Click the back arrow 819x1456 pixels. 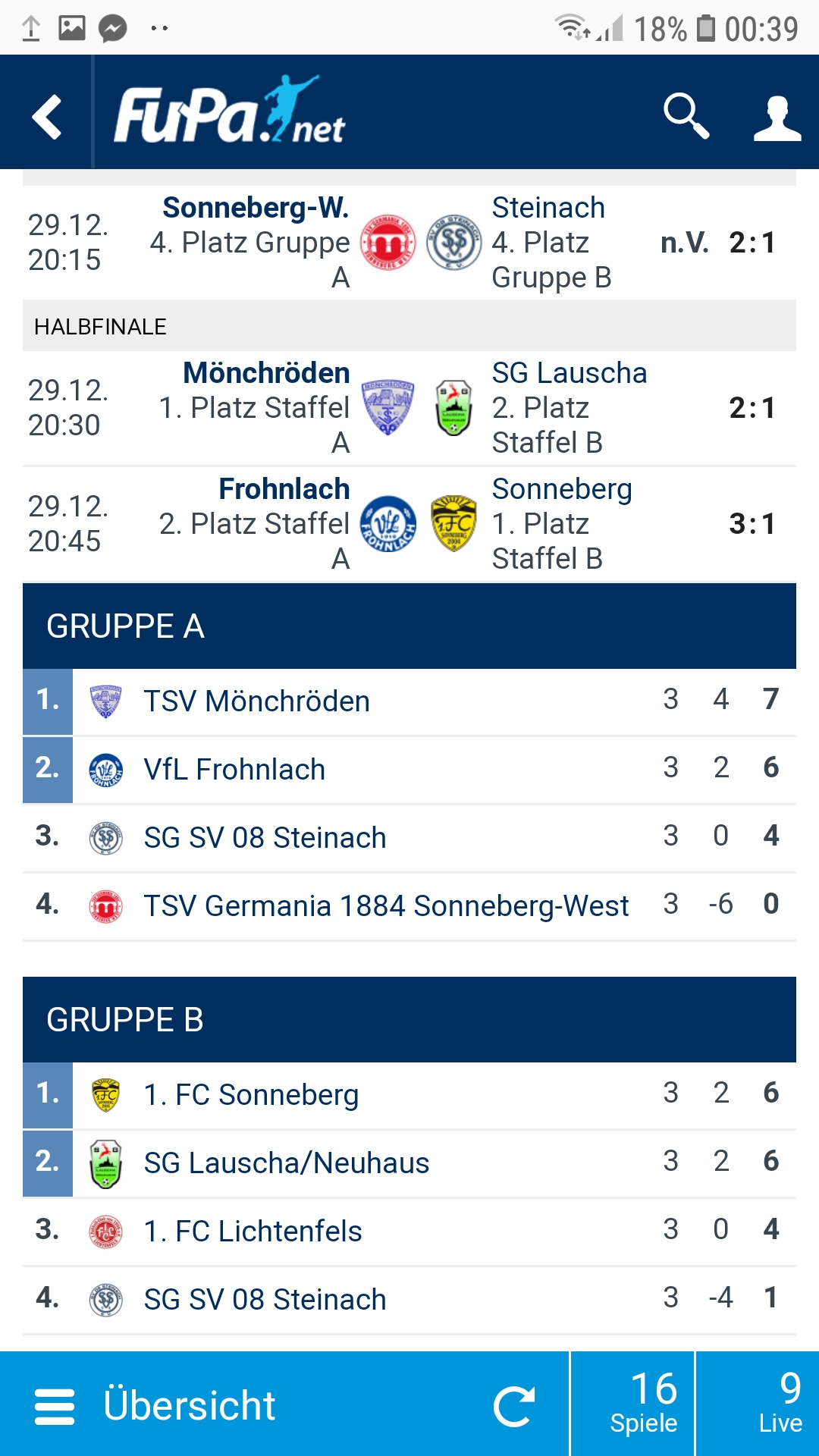click(x=47, y=115)
